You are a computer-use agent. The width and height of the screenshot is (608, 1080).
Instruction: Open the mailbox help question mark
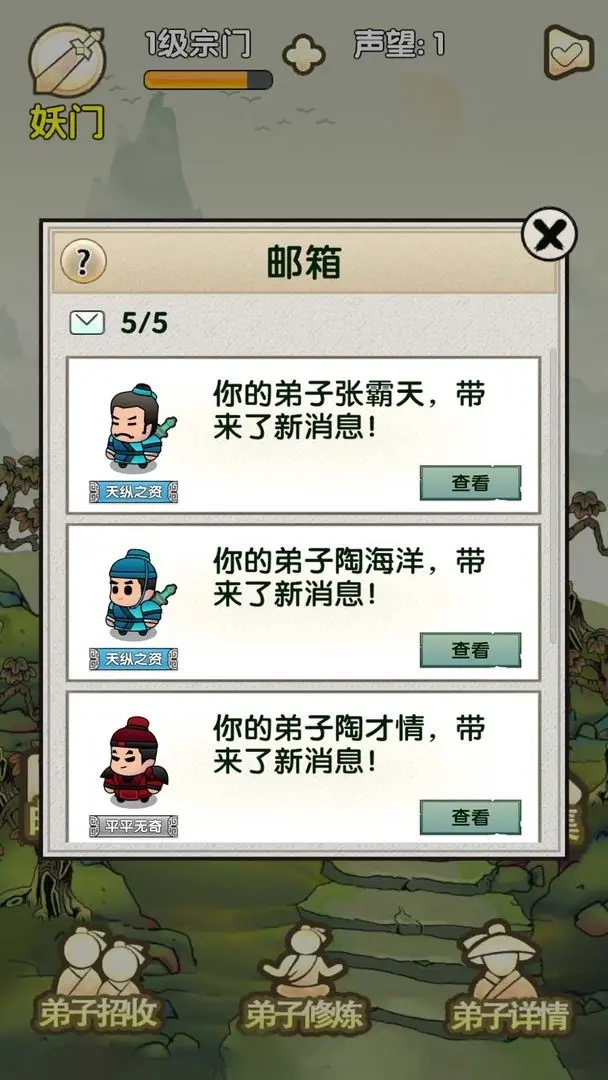tap(84, 264)
